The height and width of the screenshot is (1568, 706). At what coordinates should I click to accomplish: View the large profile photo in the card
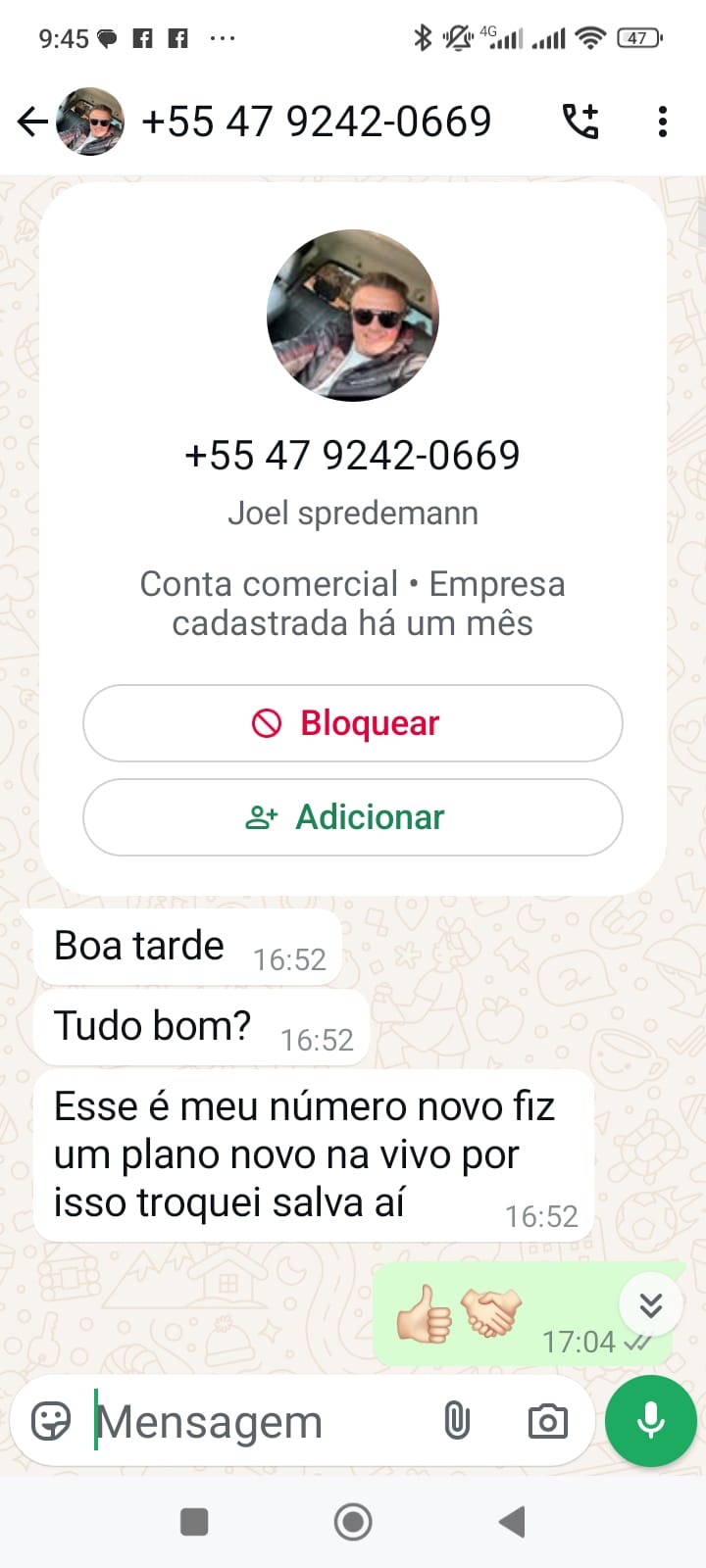tap(353, 316)
